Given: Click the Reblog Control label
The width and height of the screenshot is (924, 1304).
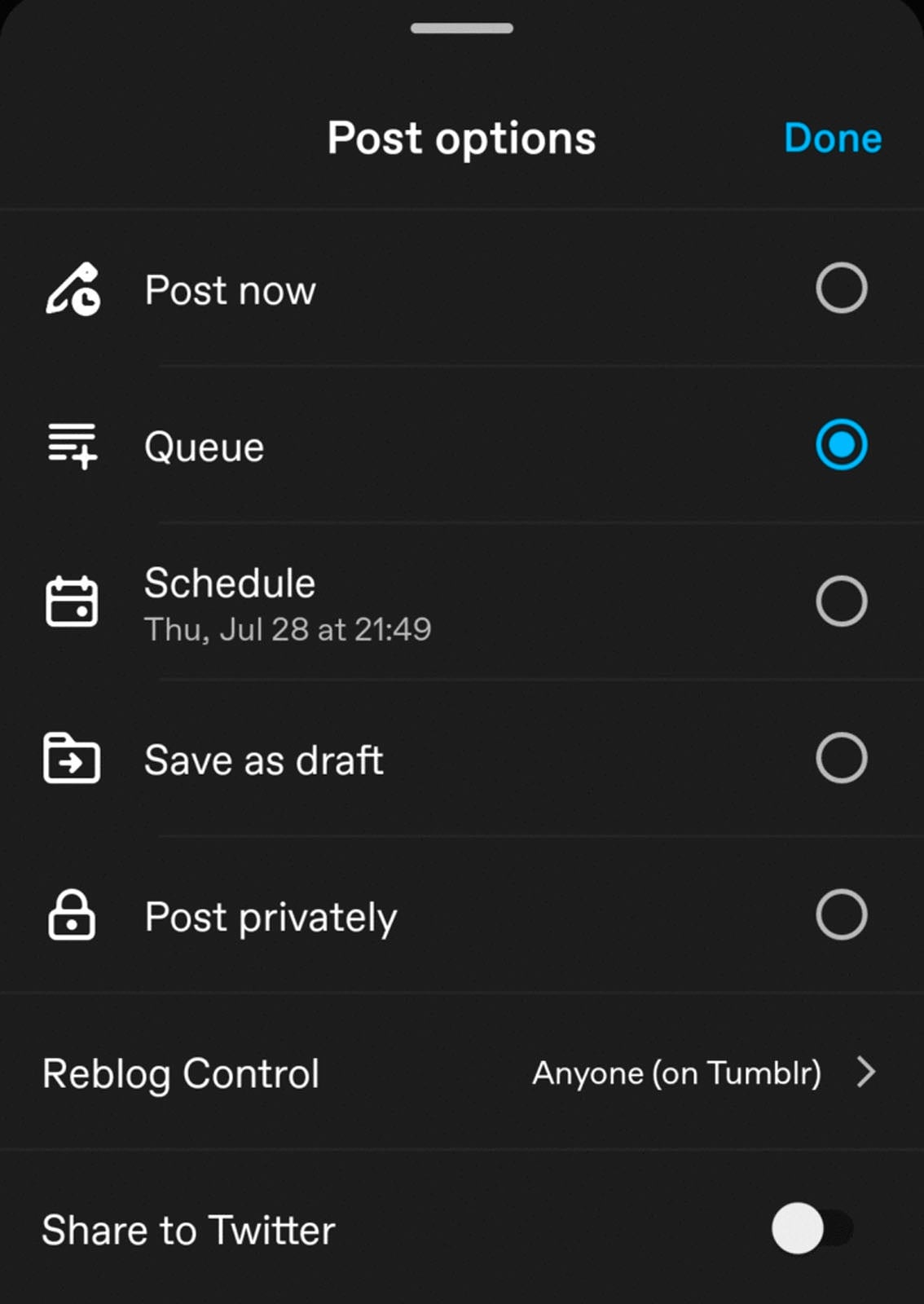Looking at the screenshot, I should [180, 1073].
